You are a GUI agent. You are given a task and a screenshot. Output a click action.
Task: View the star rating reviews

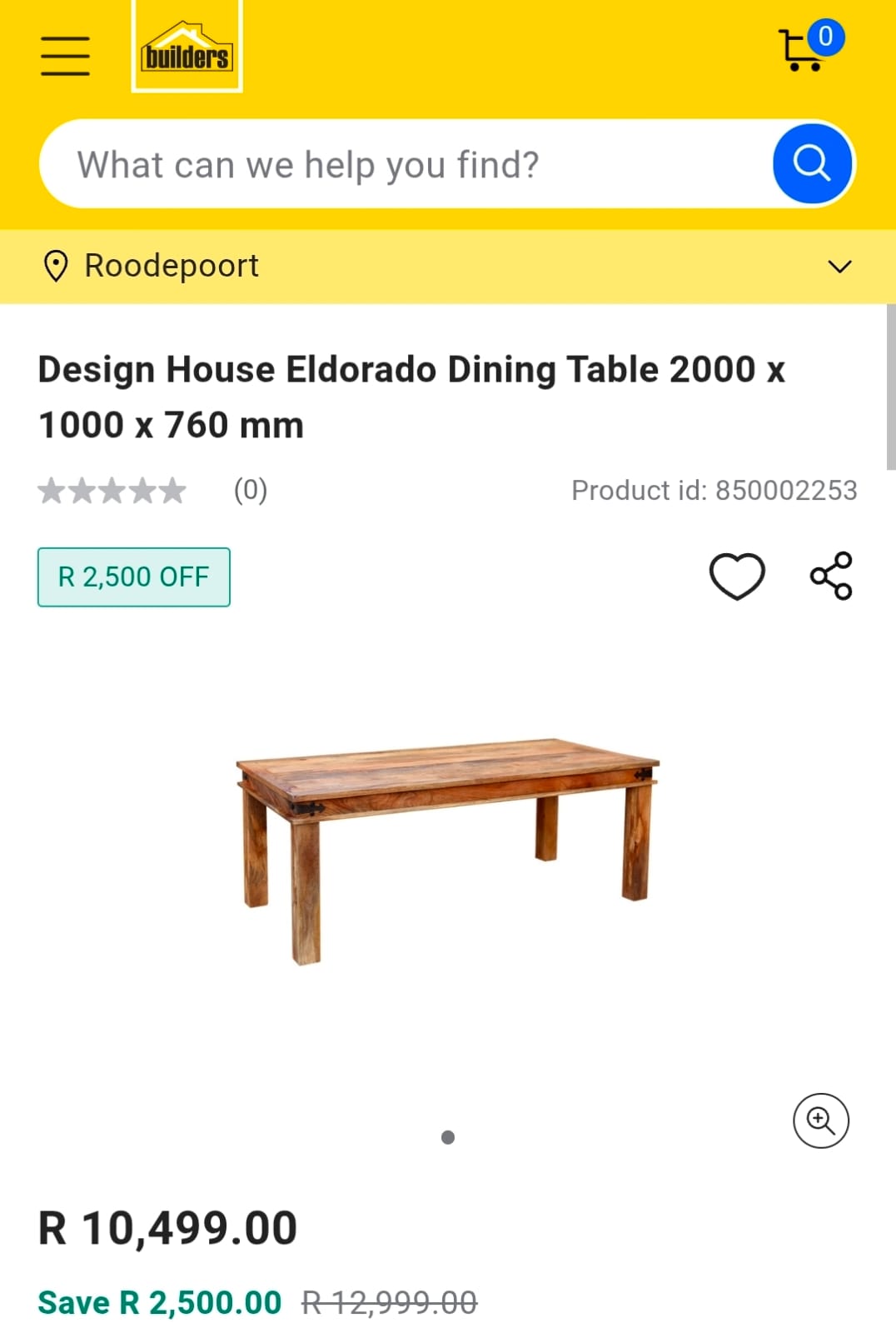tap(112, 491)
